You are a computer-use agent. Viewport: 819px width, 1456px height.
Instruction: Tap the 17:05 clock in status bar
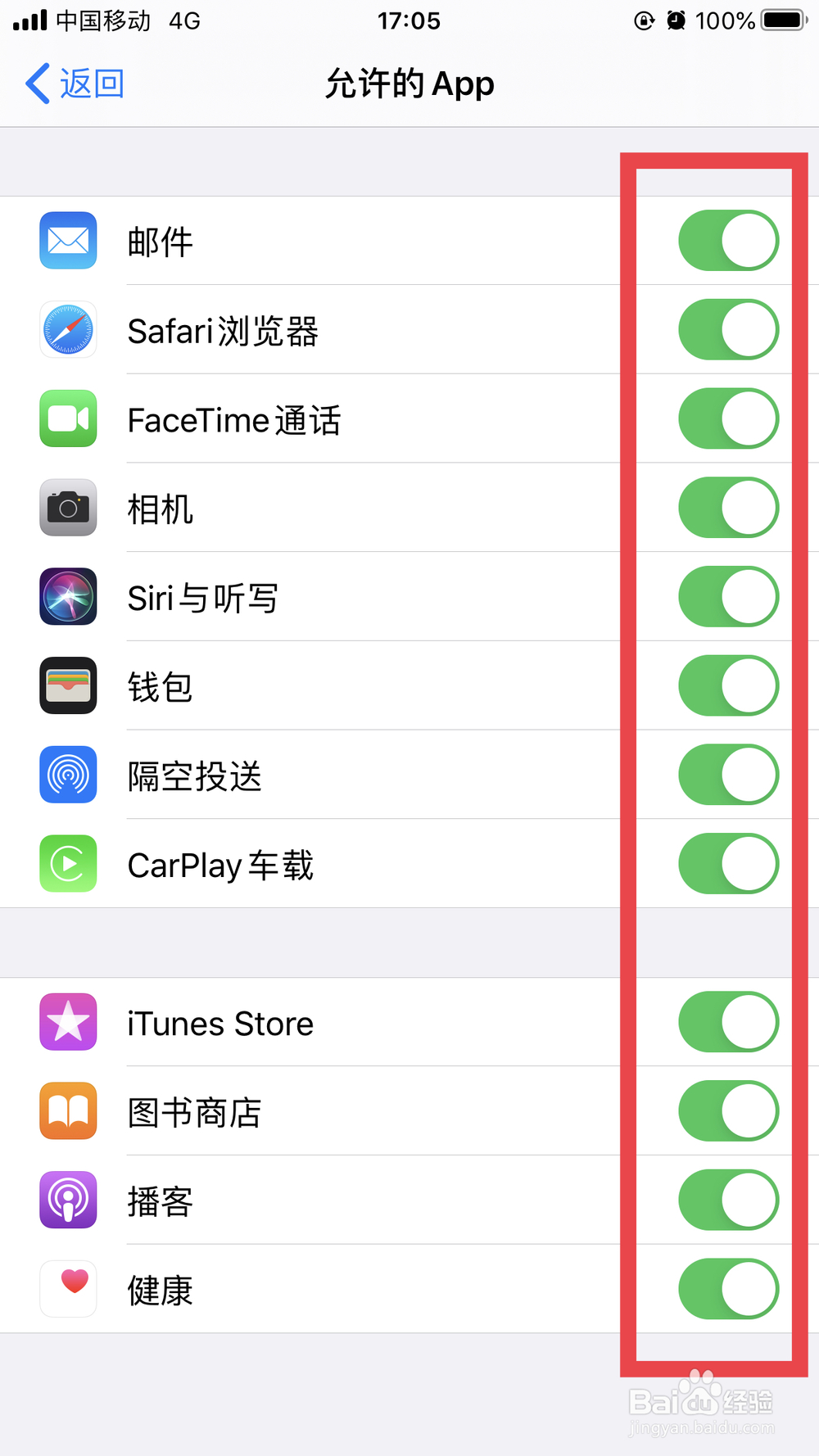(409, 21)
